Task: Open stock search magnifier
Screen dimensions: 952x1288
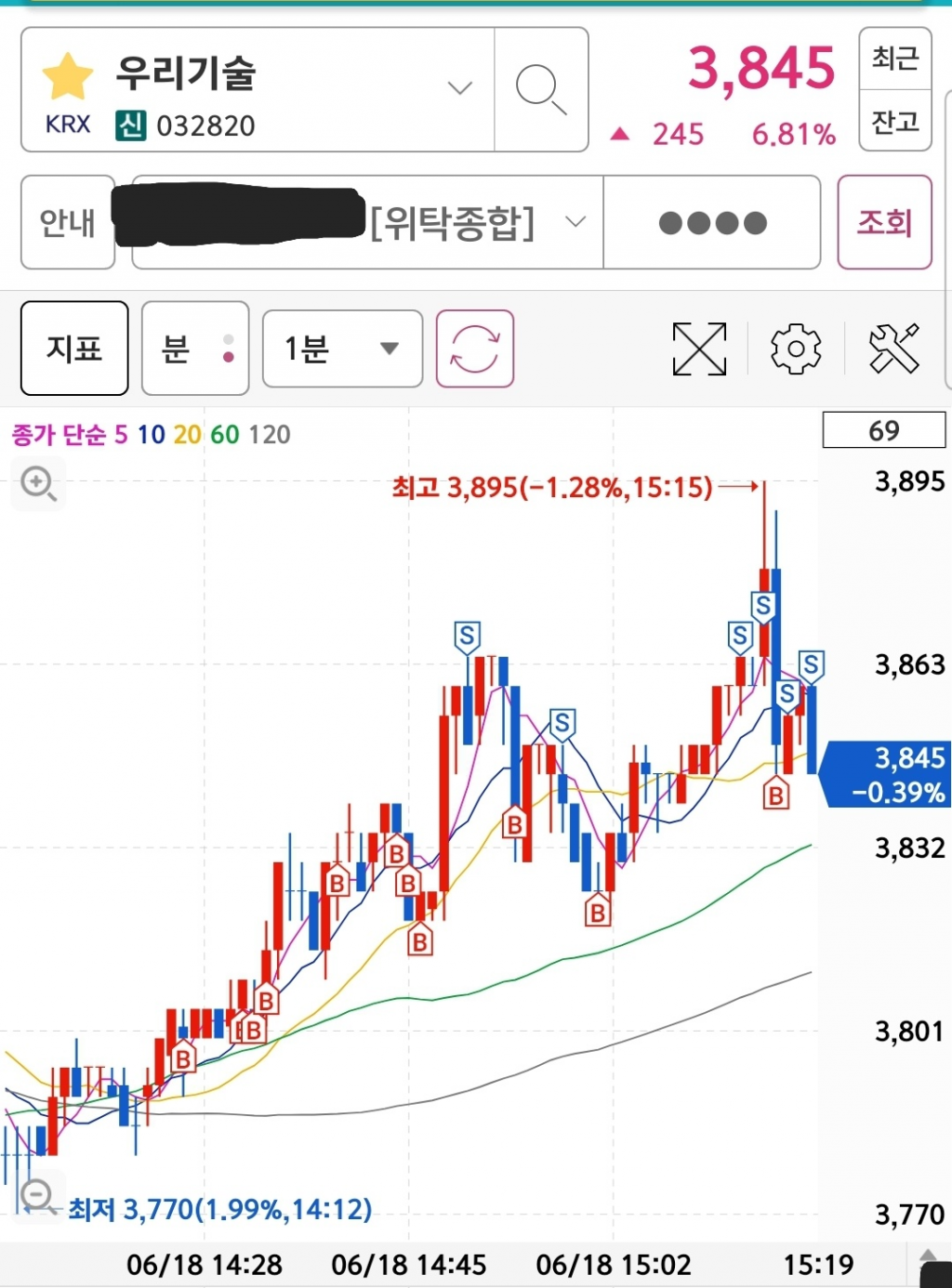Action: [541, 90]
